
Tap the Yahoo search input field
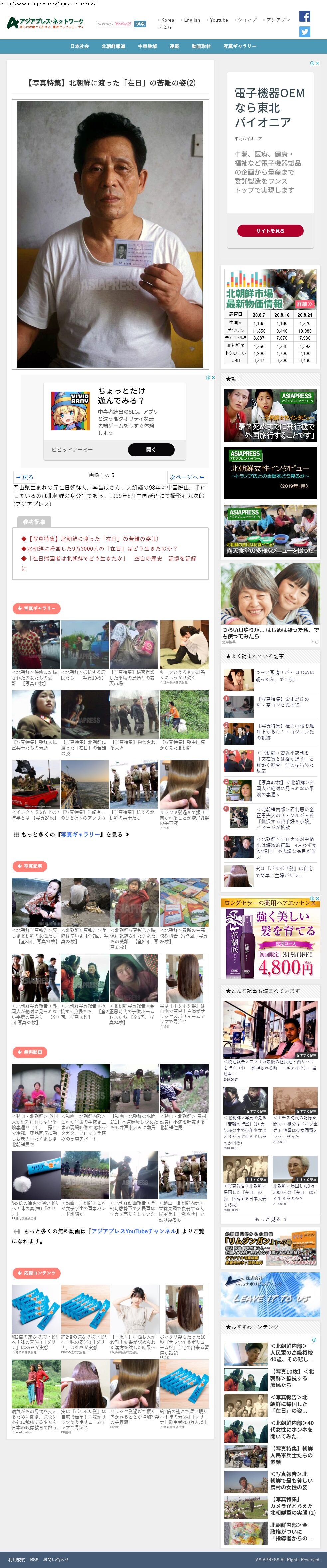(114, 24)
